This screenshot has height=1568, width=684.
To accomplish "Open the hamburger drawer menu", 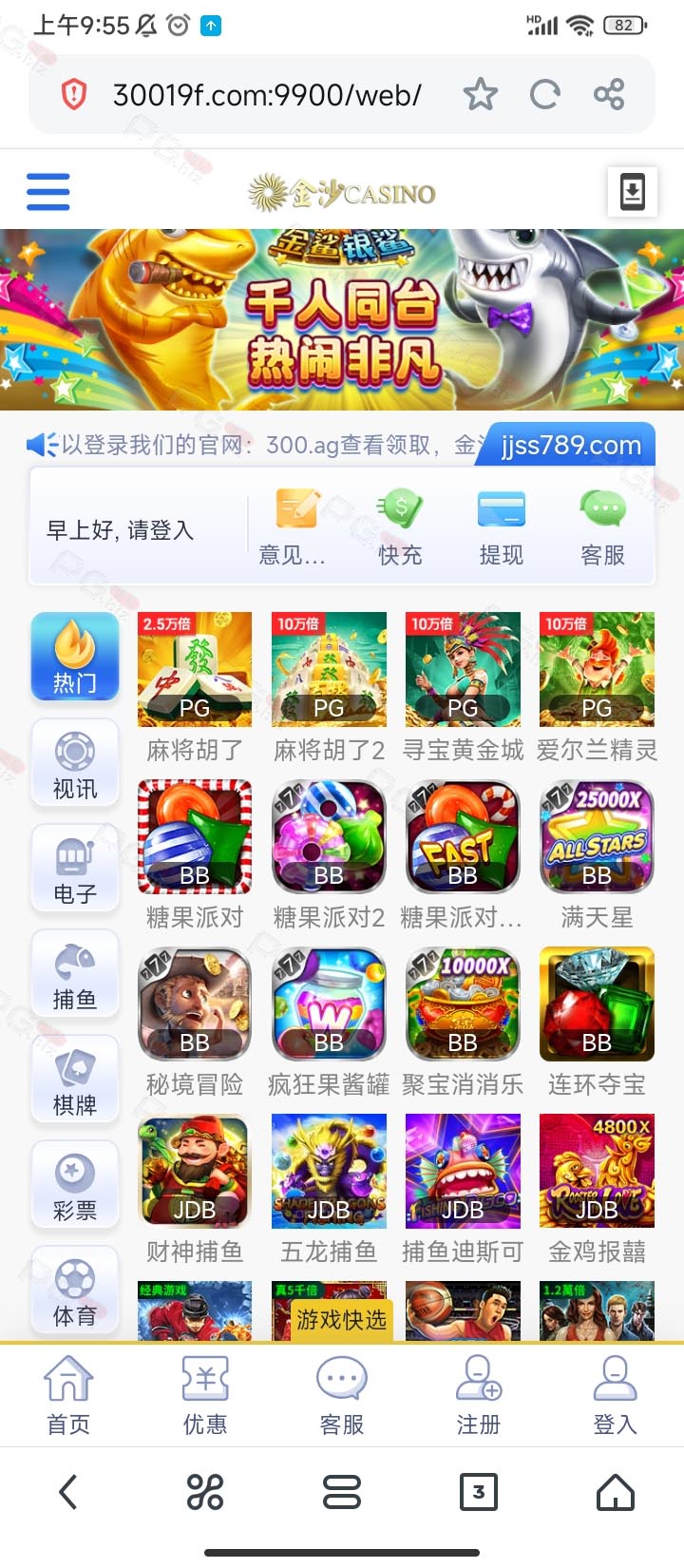I will tap(48, 191).
